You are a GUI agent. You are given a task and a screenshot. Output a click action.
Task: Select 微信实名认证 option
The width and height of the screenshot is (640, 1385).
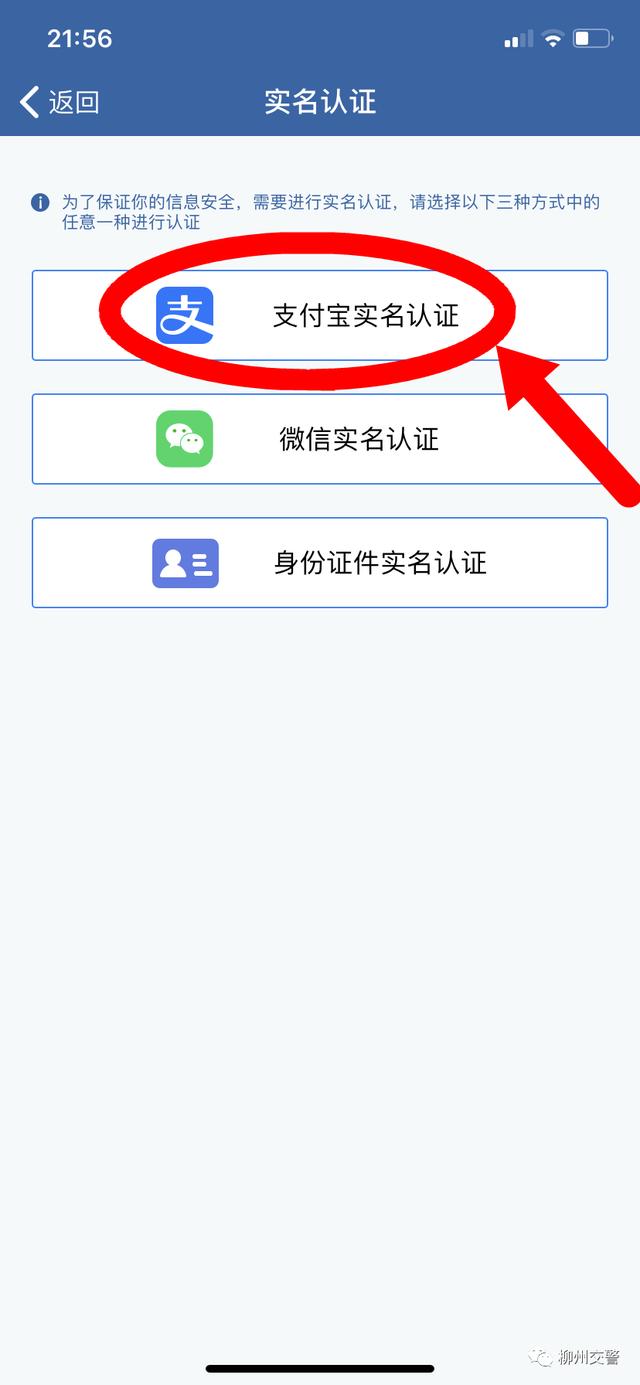tap(320, 439)
